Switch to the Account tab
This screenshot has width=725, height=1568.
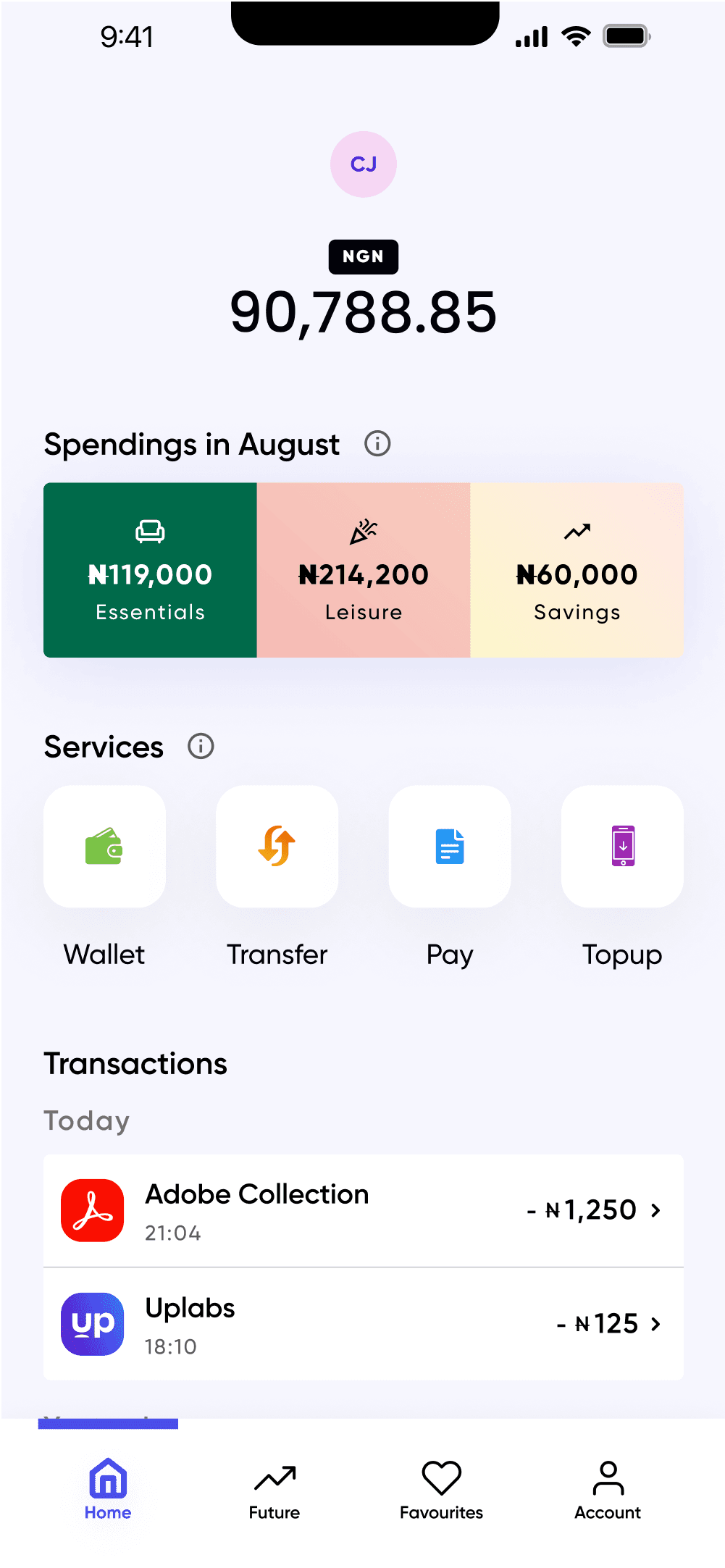[x=608, y=1489]
